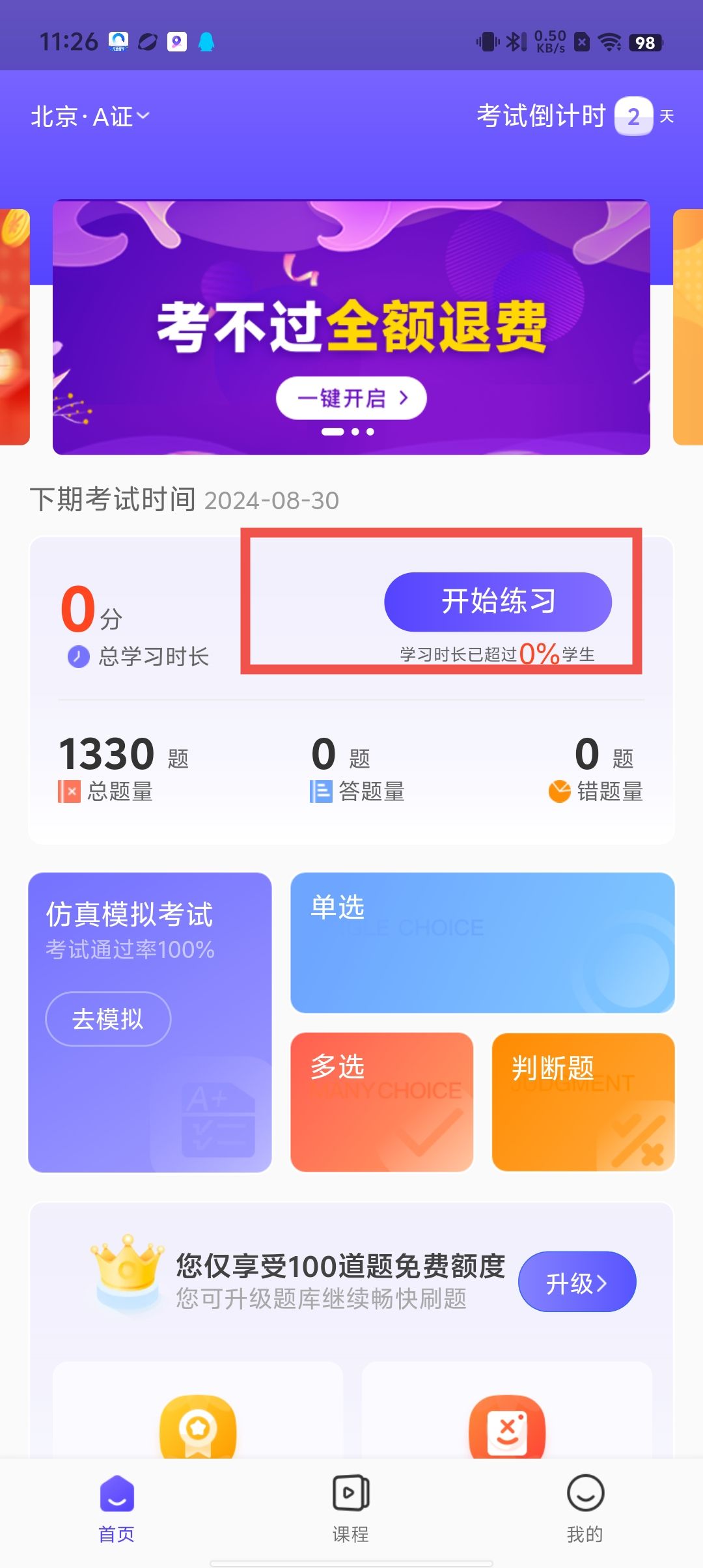Tap the 去模拟 mock exam button
703x1568 pixels.
coord(108,1019)
